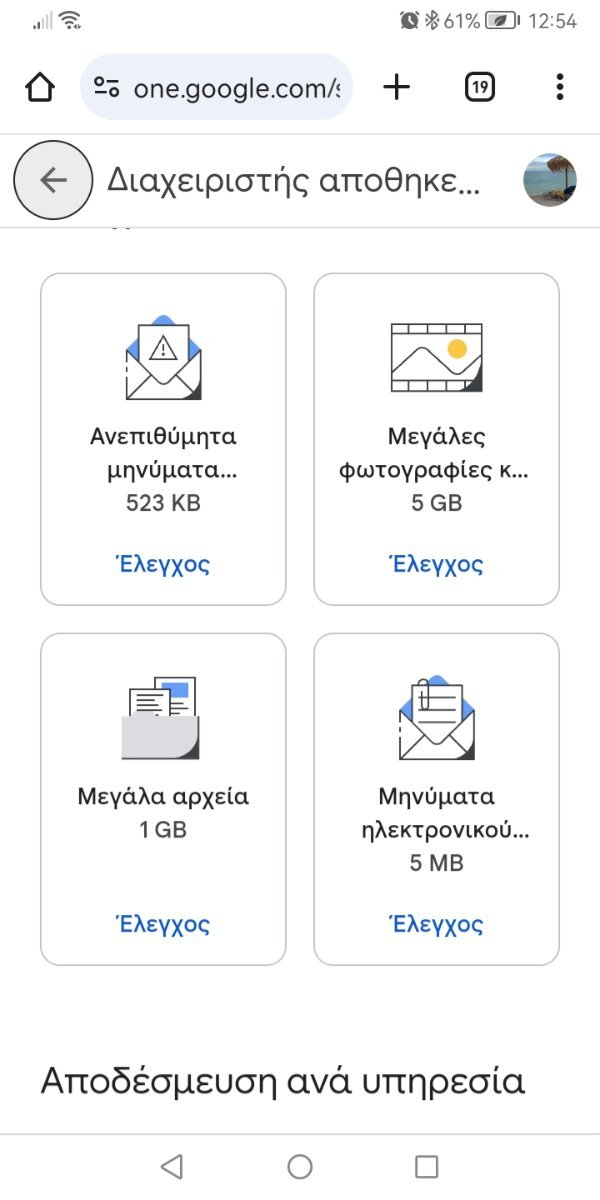
Task: Open the account profile picture
Action: point(550,180)
